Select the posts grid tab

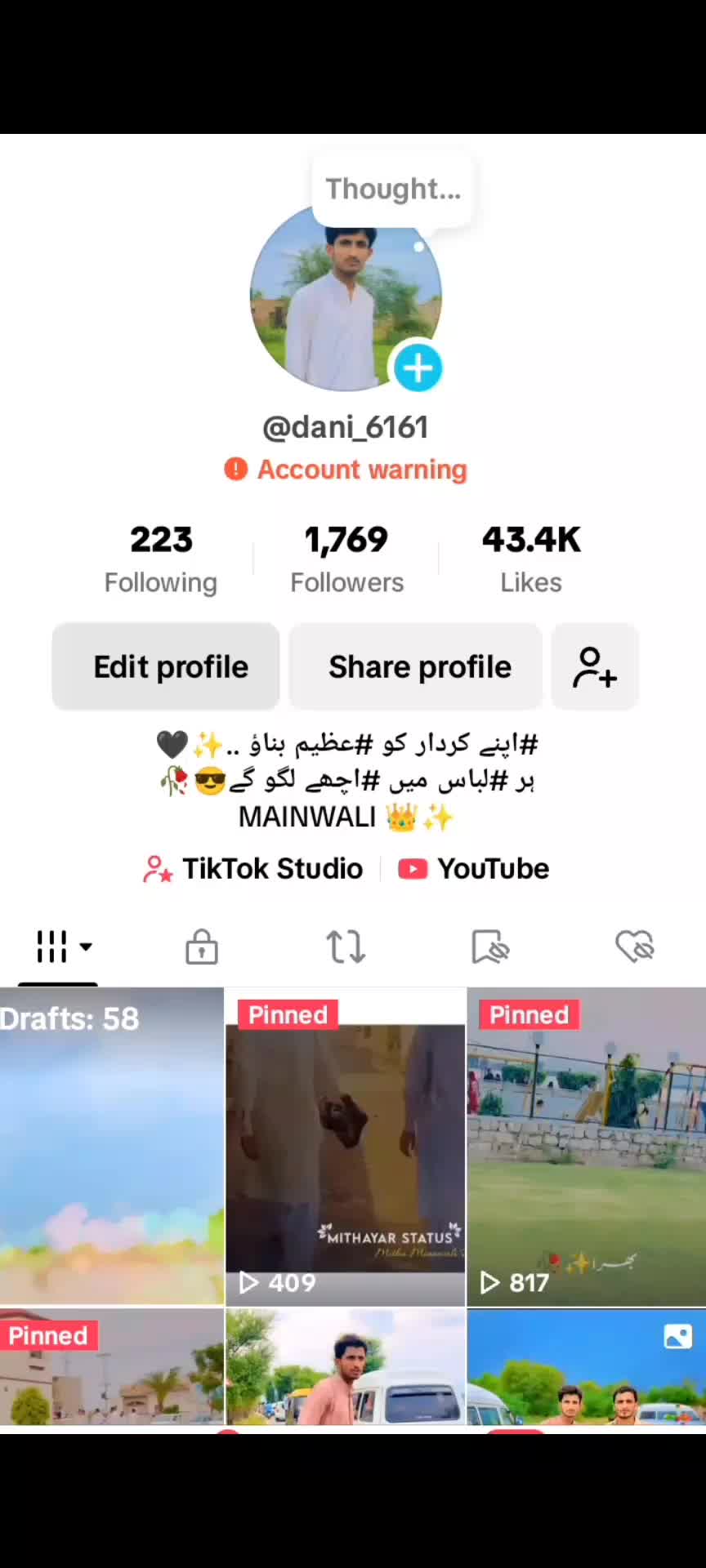57,947
